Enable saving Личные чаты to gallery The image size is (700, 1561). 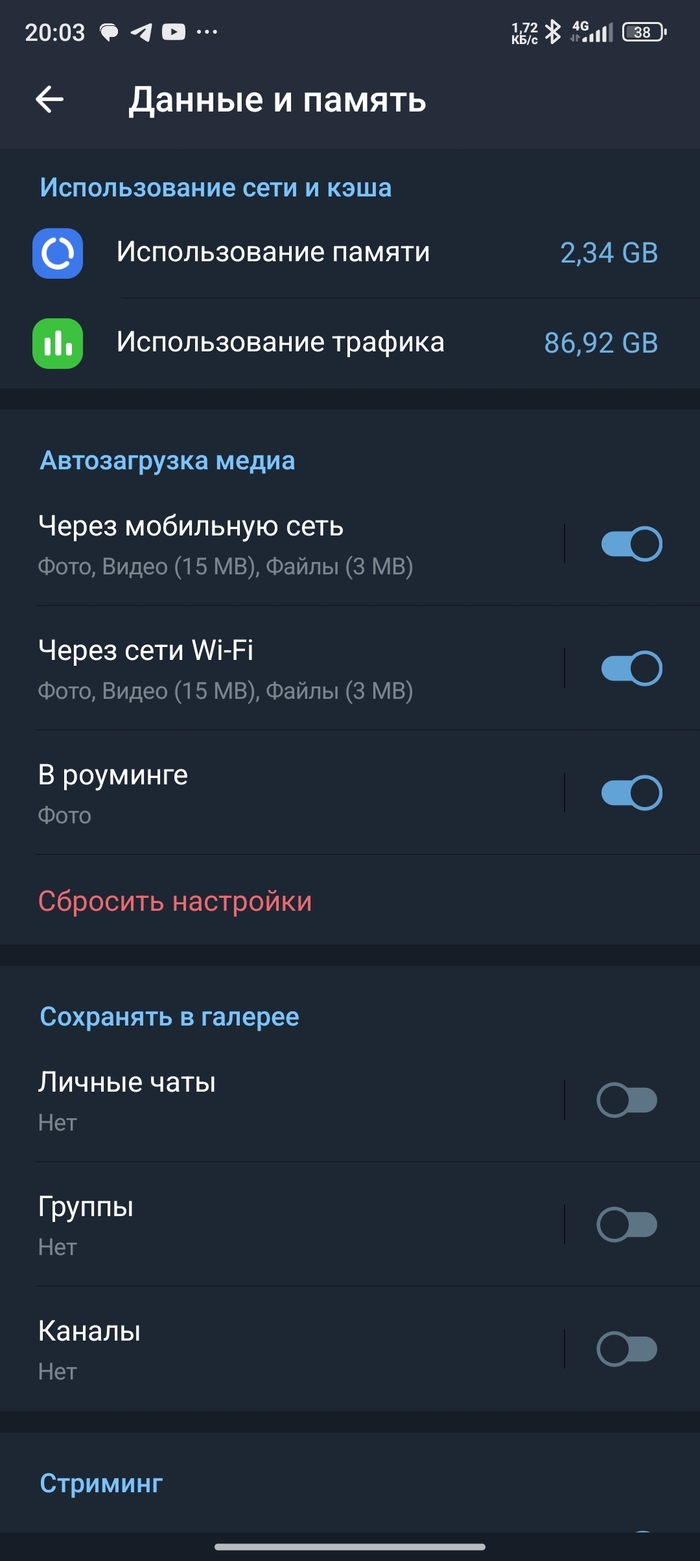coord(627,1101)
